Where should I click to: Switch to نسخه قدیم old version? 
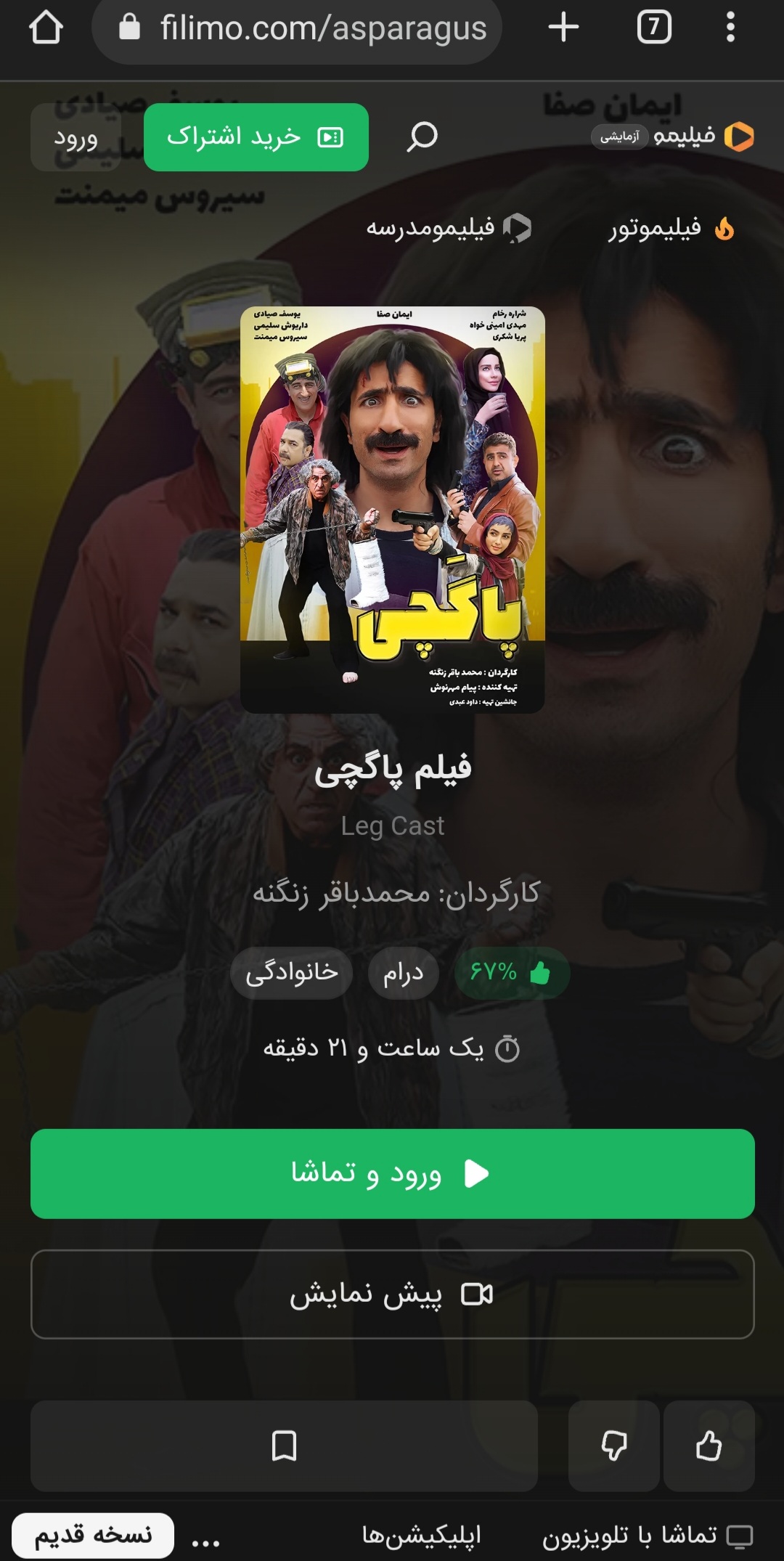(93, 1536)
